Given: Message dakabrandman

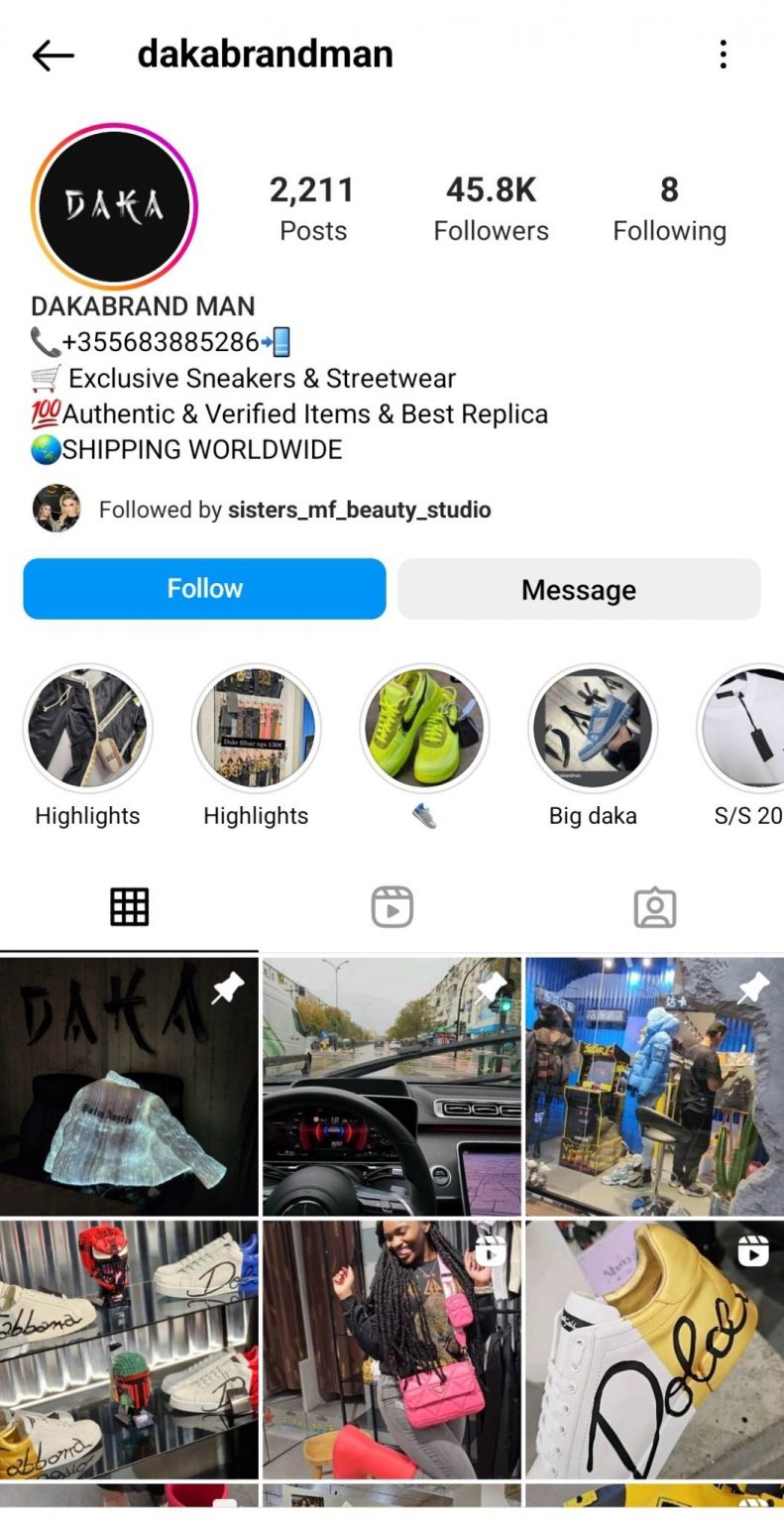Looking at the screenshot, I should 579,589.
